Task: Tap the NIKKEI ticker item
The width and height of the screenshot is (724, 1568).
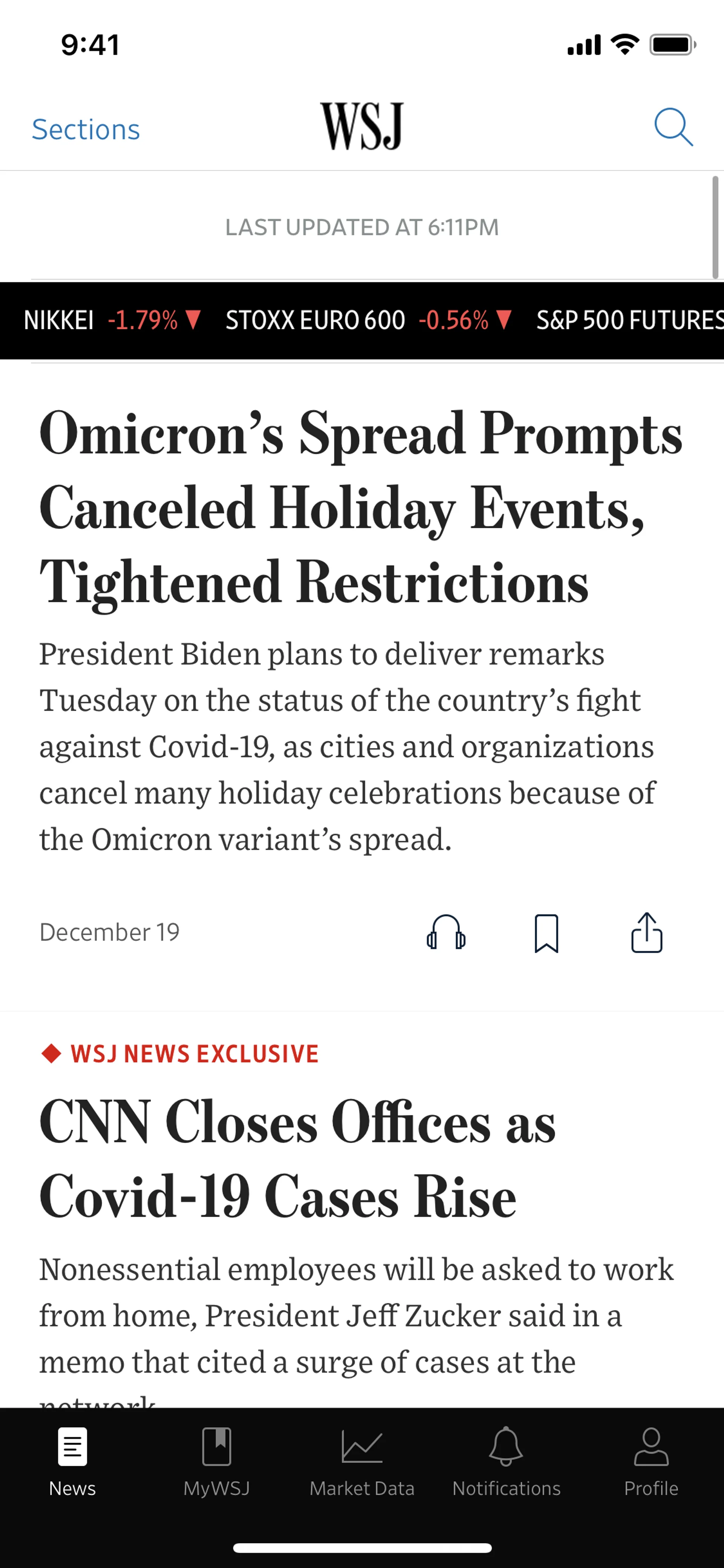Action: pyautogui.click(x=112, y=320)
